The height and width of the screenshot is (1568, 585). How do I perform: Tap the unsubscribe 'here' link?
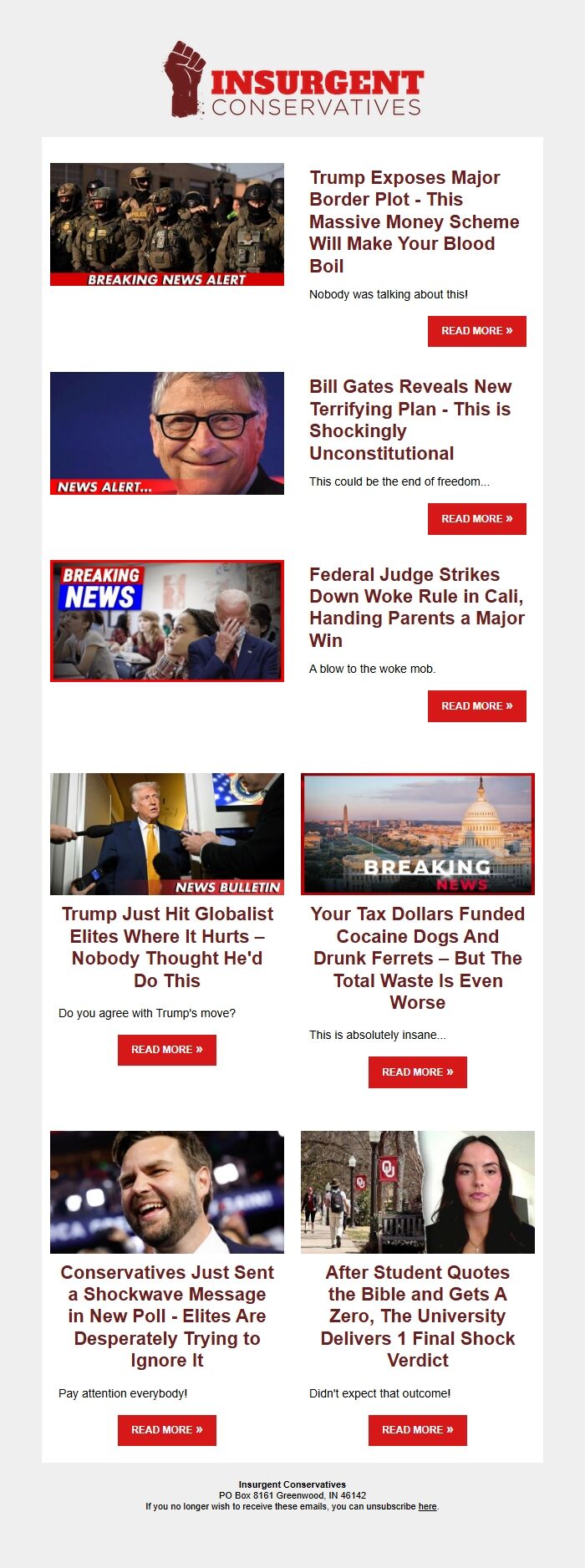(x=427, y=1506)
